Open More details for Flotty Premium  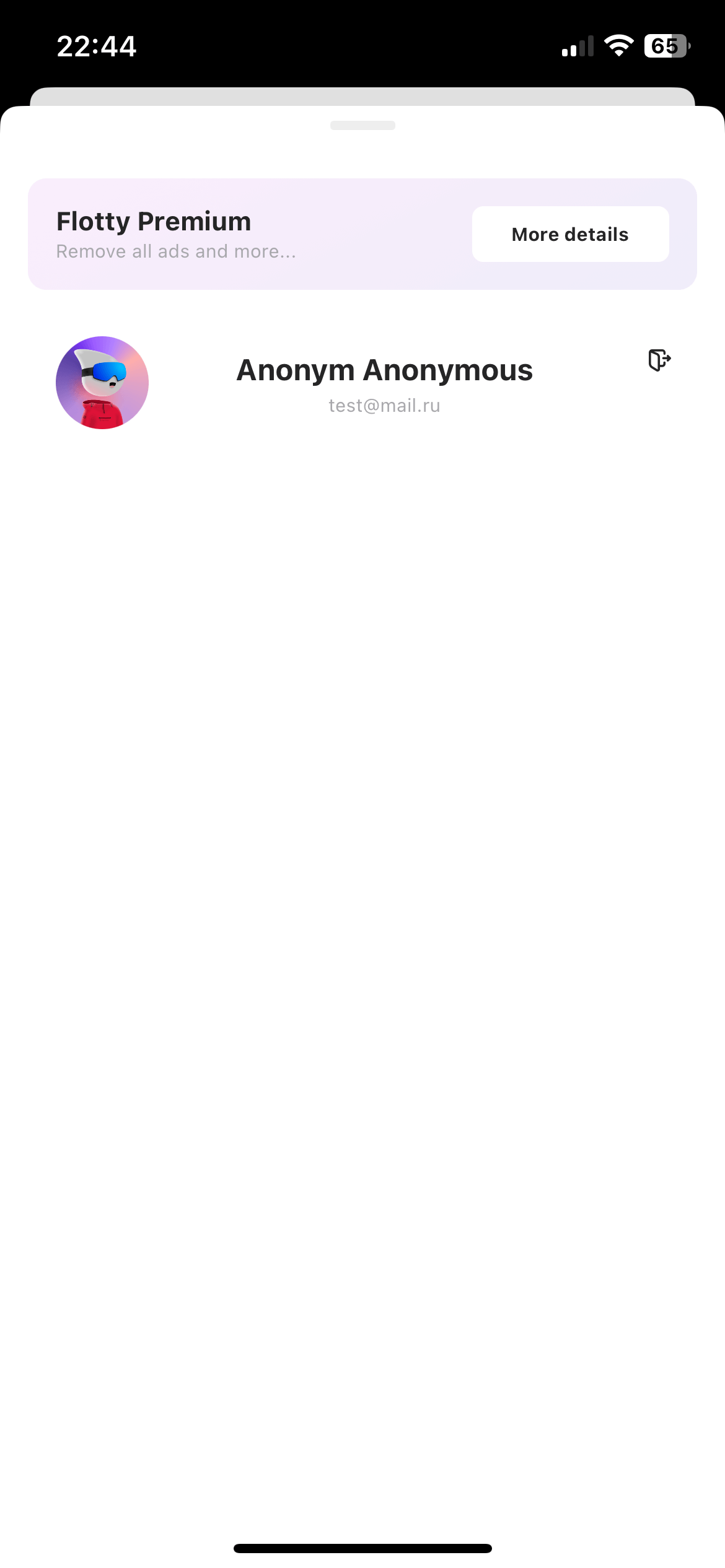point(570,234)
